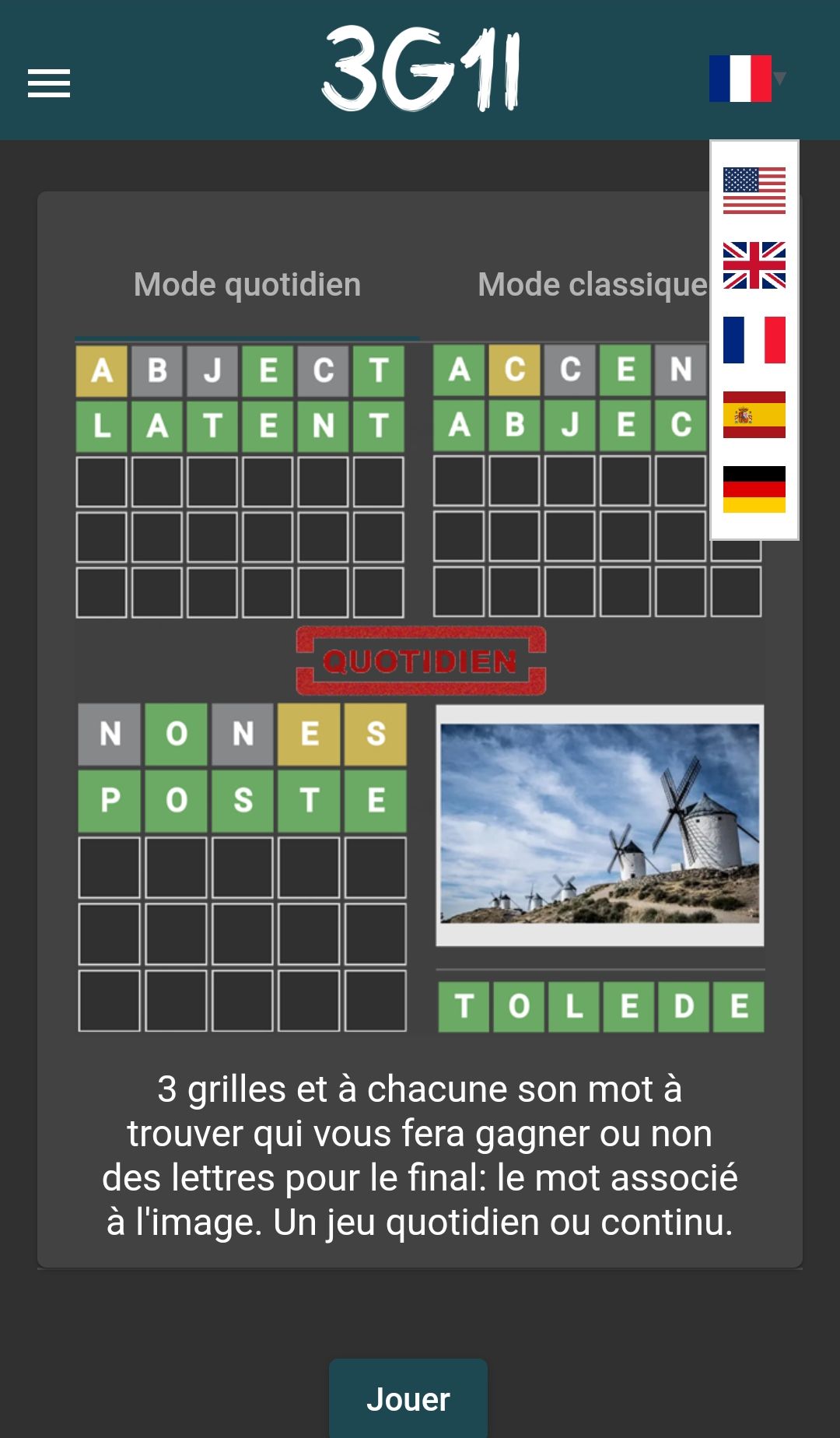Choose the UK flag language option

(x=754, y=265)
